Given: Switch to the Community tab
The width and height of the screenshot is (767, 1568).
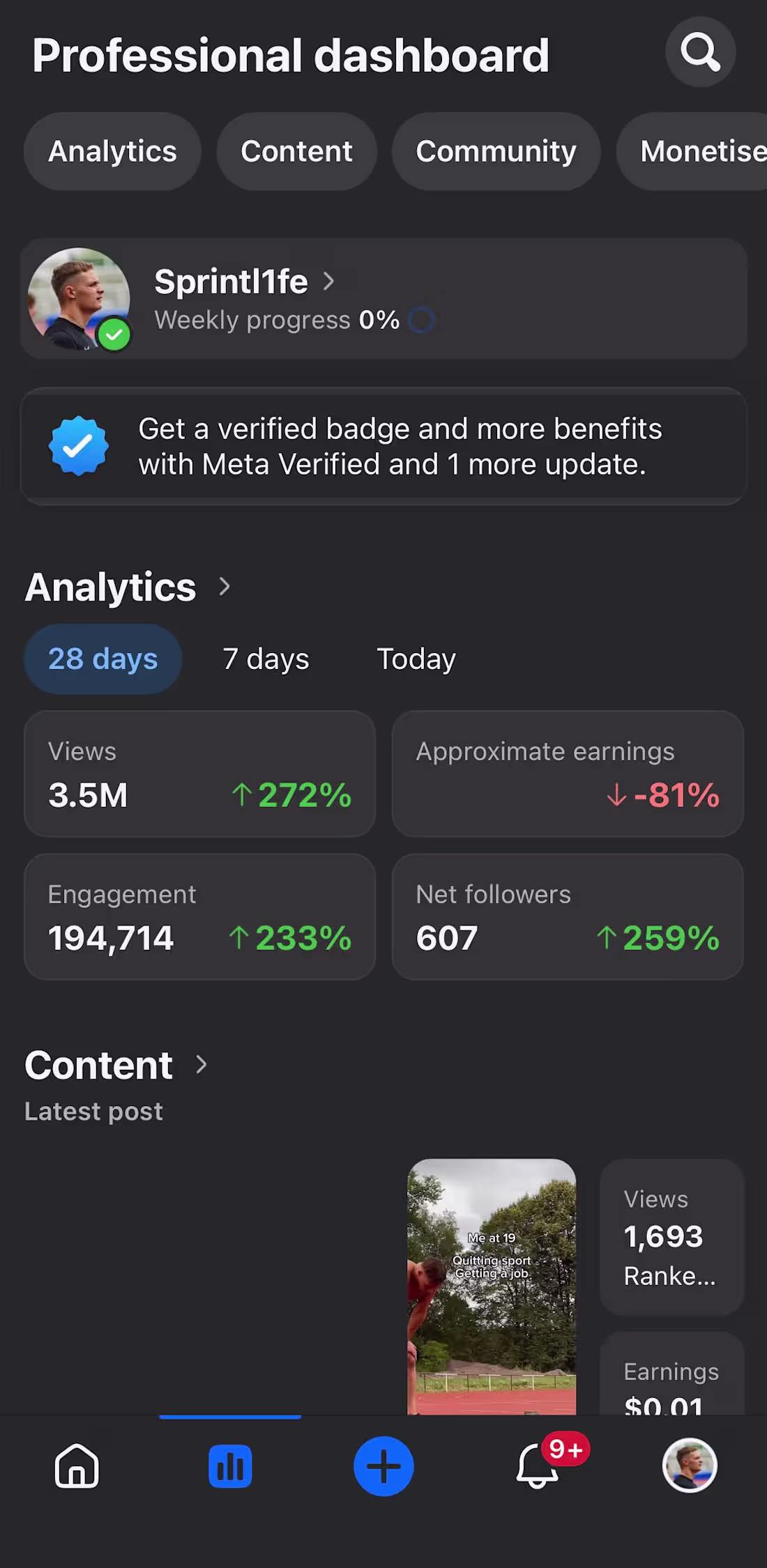Looking at the screenshot, I should pos(496,151).
